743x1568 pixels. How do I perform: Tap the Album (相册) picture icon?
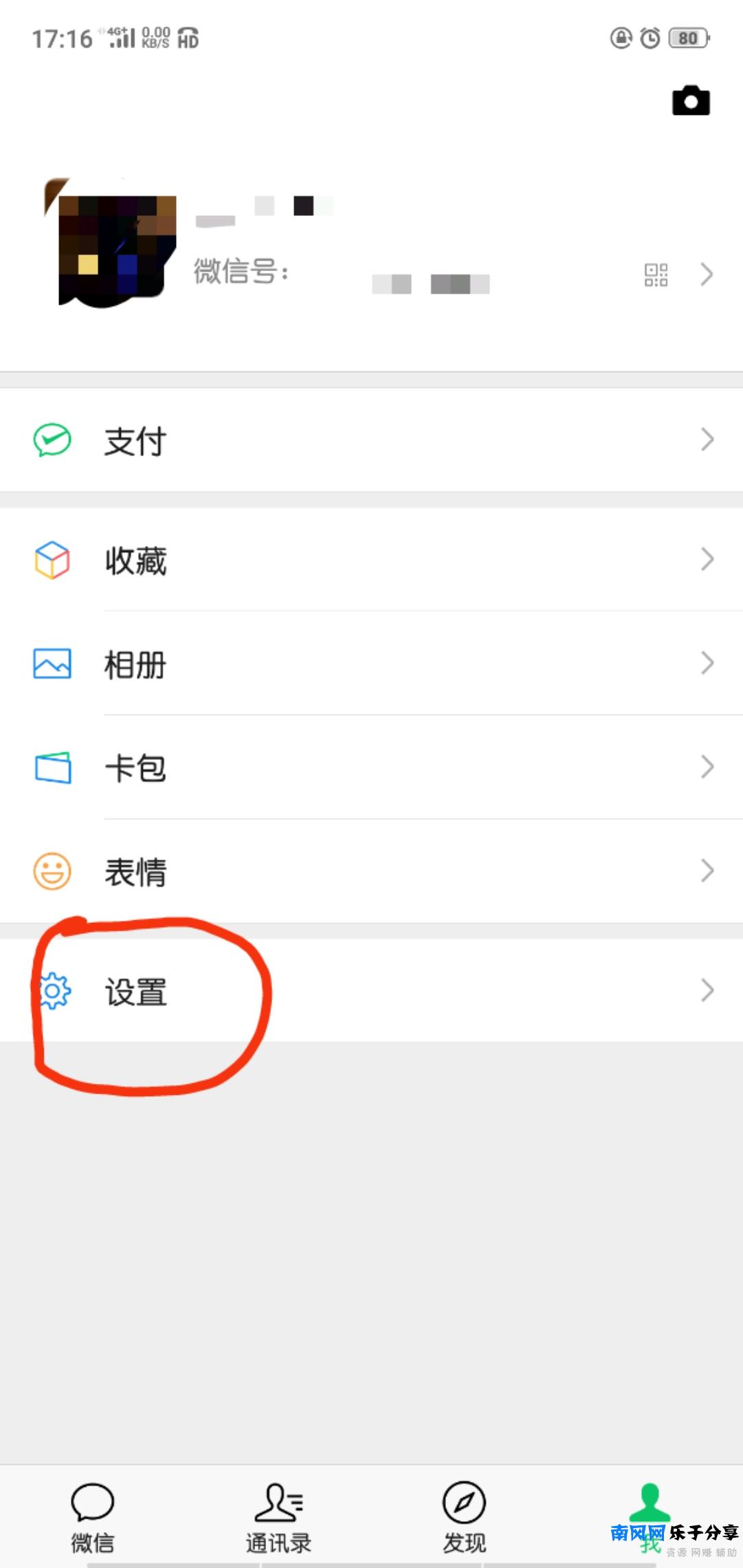(x=52, y=663)
